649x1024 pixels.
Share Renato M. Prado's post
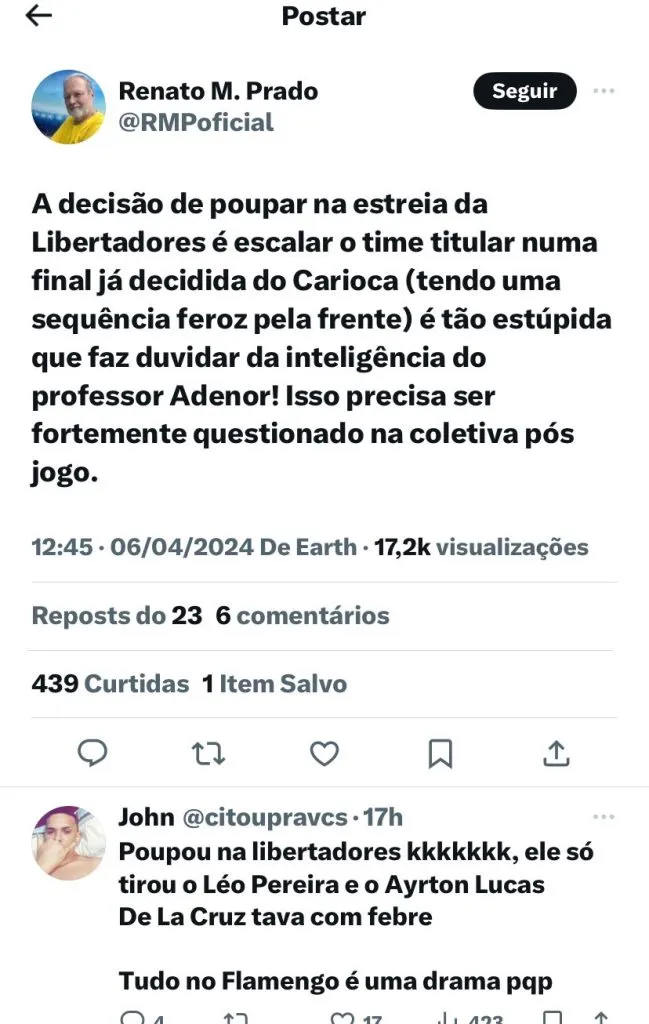click(x=556, y=753)
